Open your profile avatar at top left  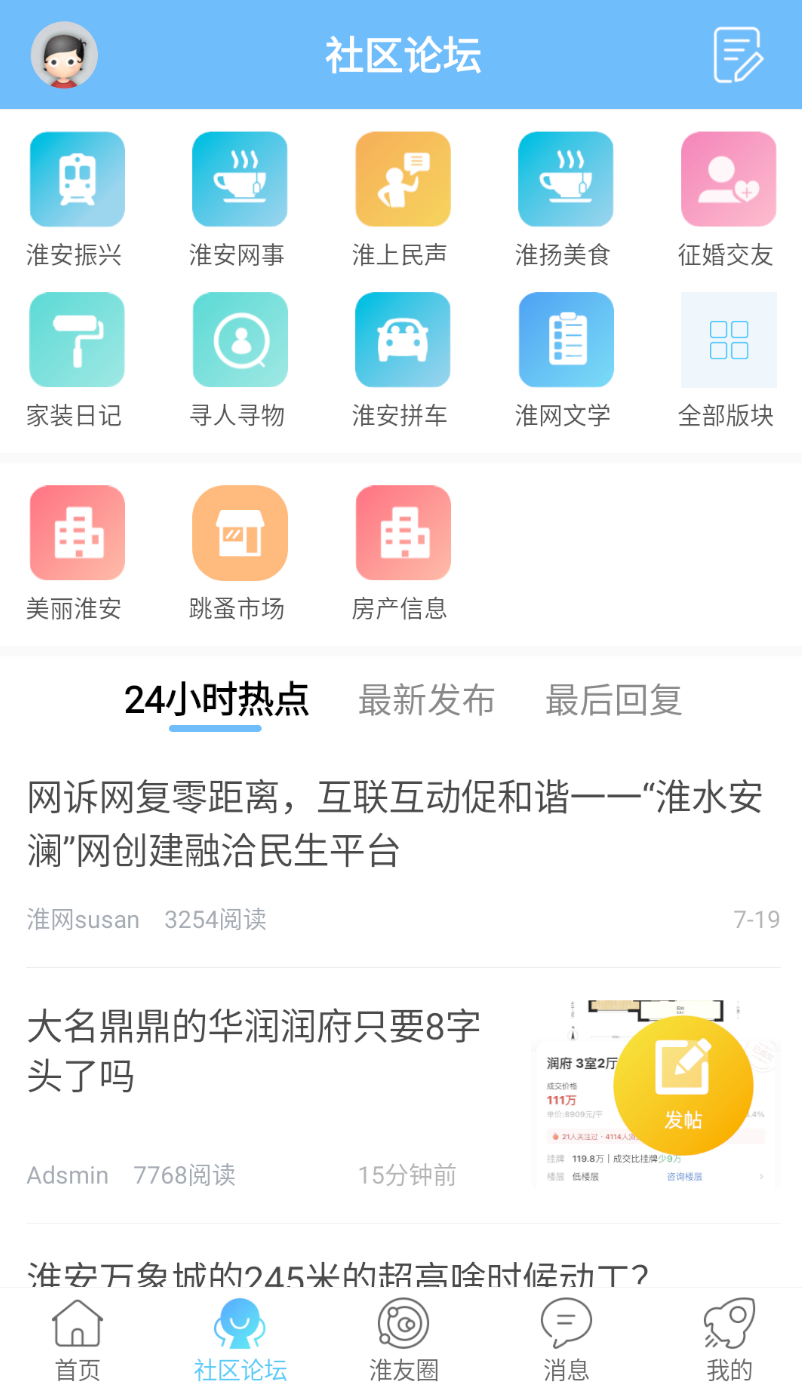(x=64, y=55)
